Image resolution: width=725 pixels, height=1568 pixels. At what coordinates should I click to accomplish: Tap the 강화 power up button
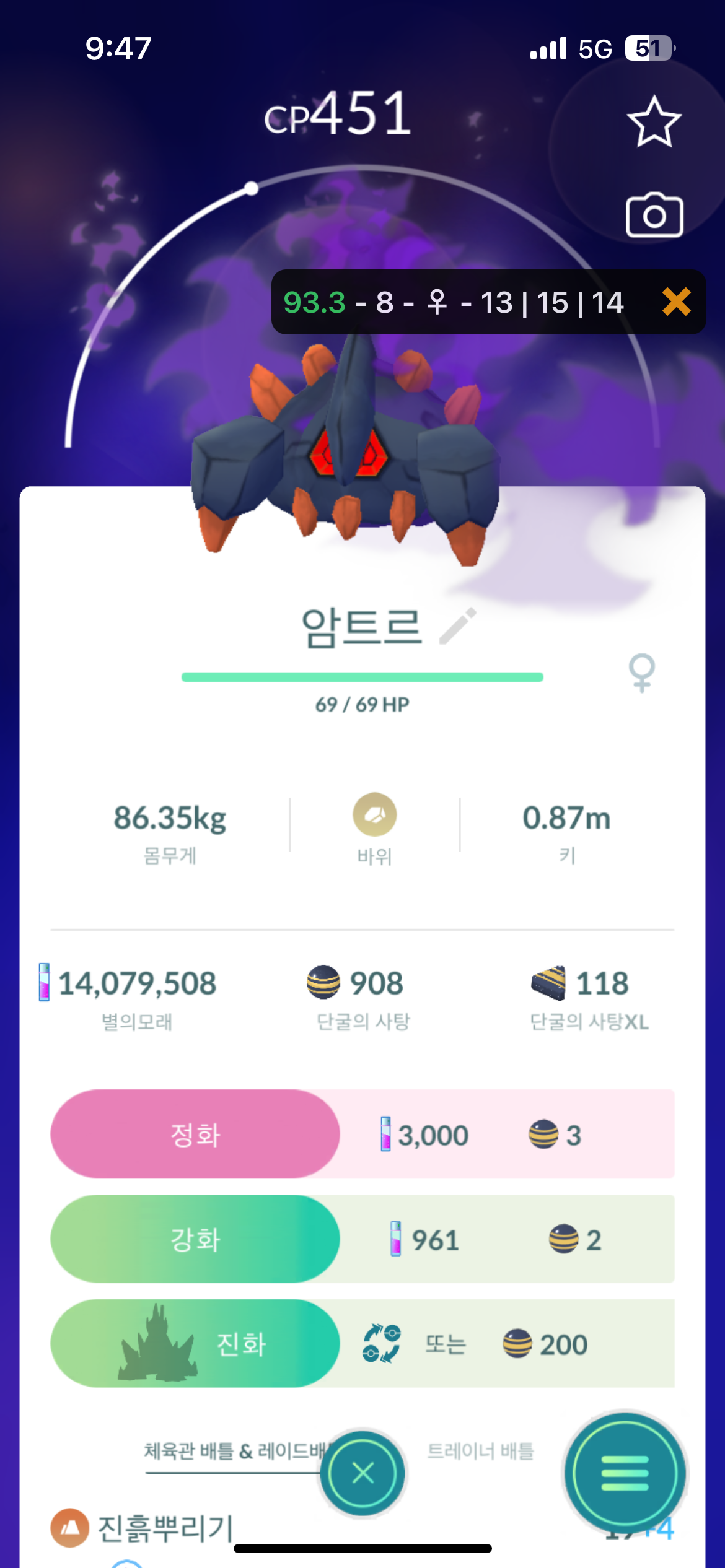195,1239
